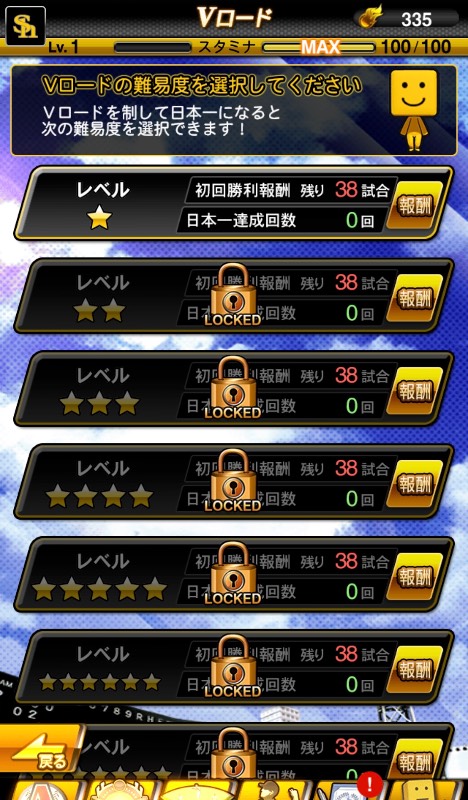468x800 pixels.
Task: Tap the locked four-star level row
Action: (233, 482)
